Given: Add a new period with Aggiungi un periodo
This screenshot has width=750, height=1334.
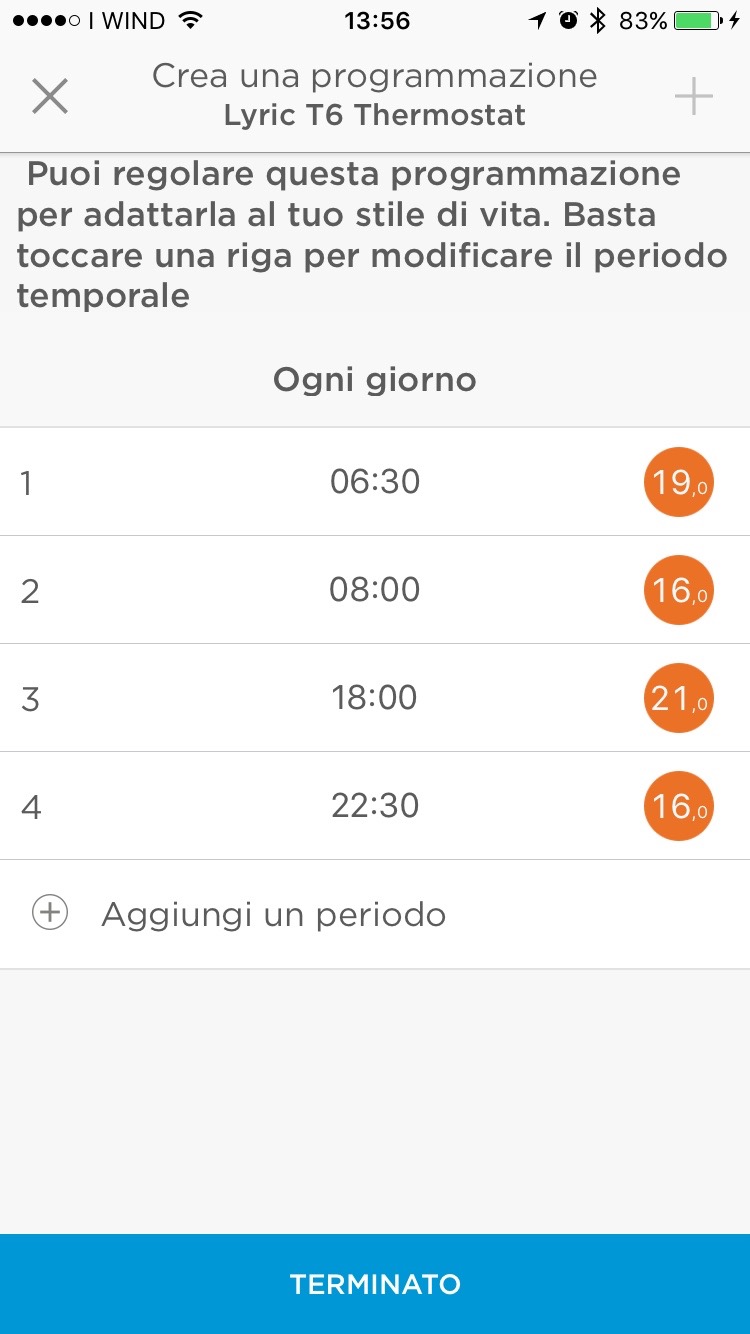Looking at the screenshot, I should (272, 914).
